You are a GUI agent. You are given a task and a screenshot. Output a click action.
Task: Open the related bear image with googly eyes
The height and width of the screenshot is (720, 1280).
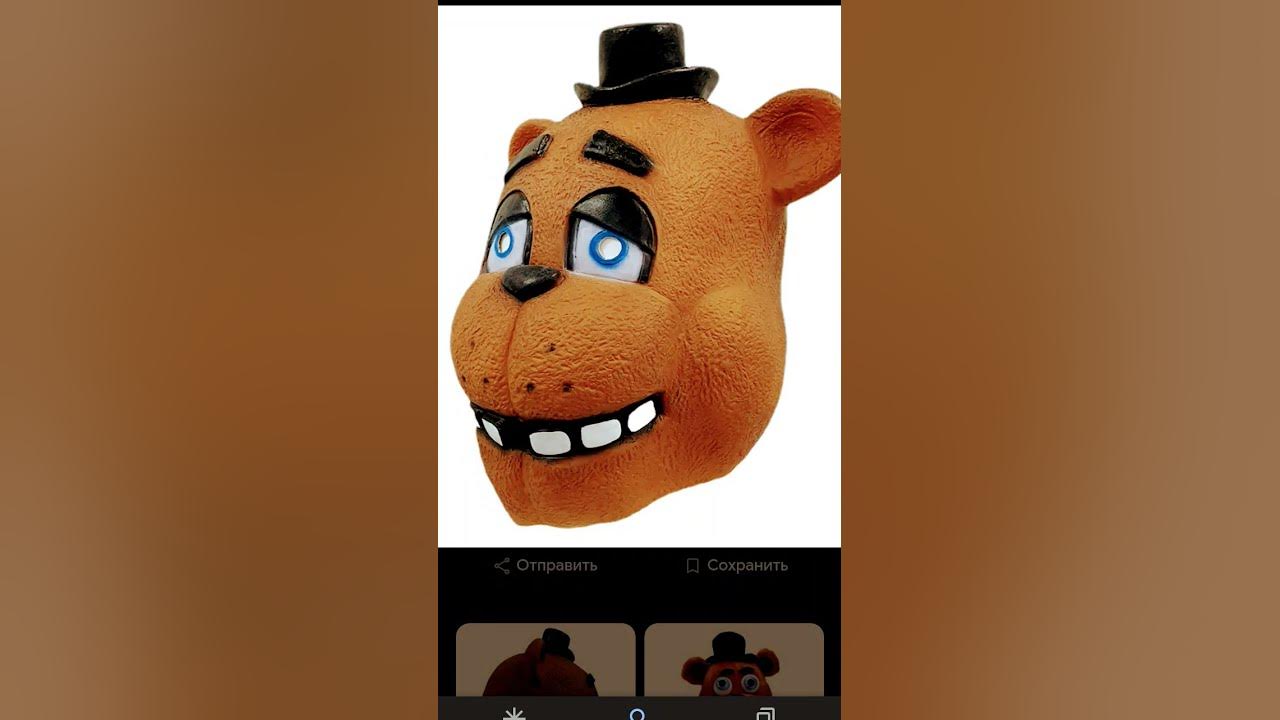tap(734, 660)
